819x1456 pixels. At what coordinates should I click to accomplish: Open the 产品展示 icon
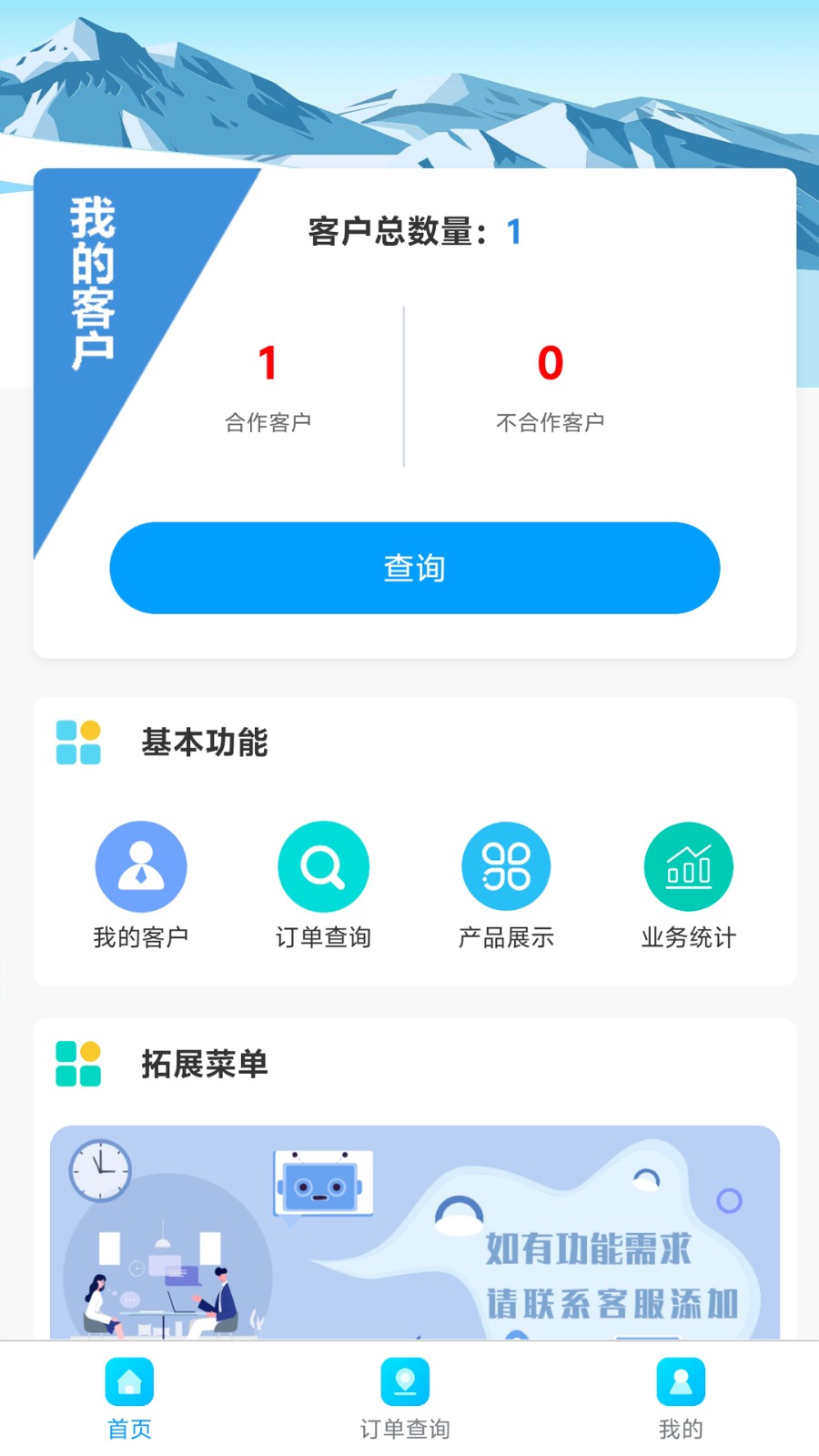tap(506, 865)
